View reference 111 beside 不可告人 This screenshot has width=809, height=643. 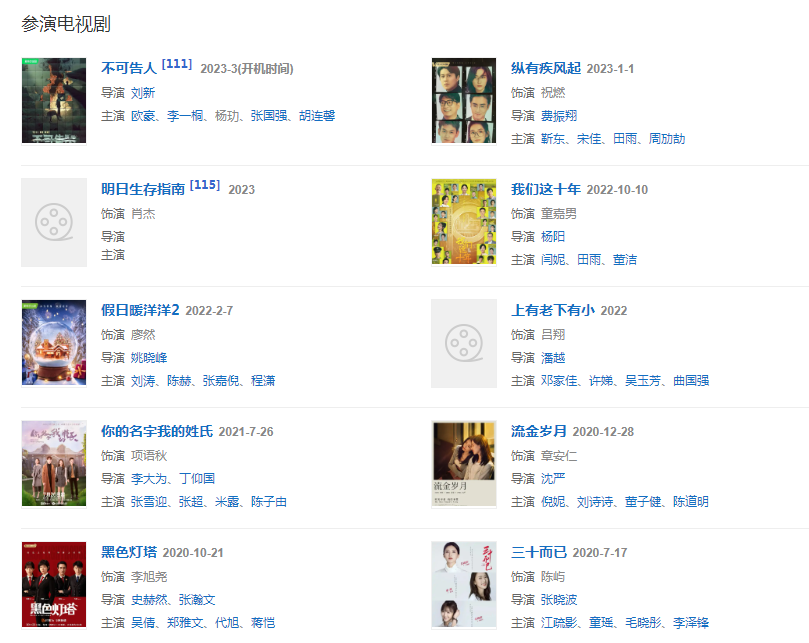click(x=176, y=64)
